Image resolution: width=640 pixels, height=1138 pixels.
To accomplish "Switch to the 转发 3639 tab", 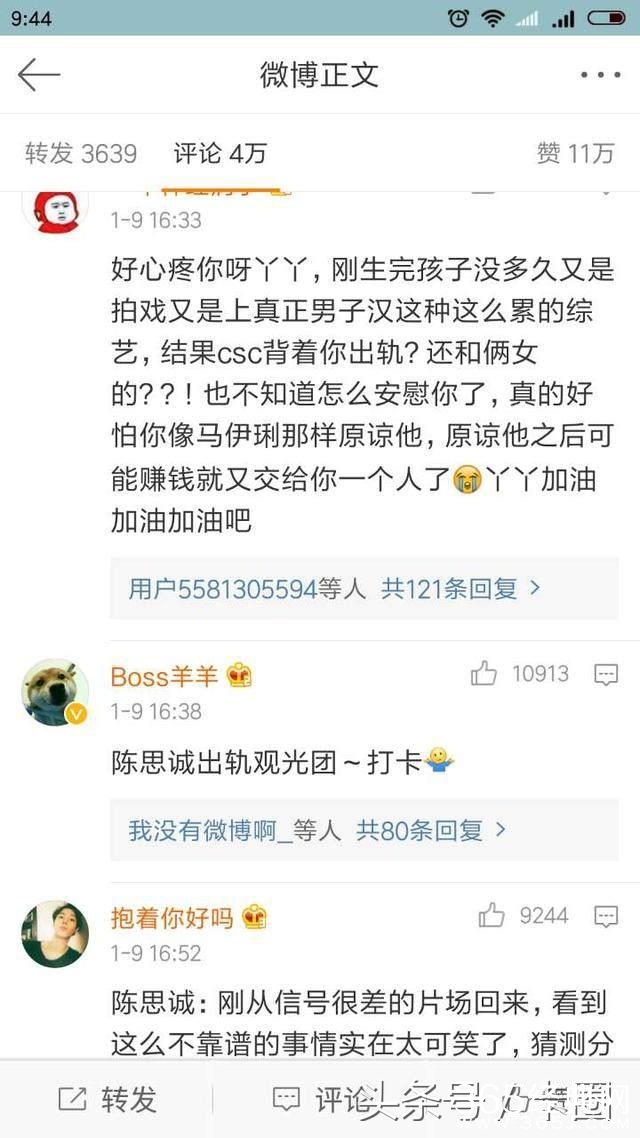I will coord(81,153).
